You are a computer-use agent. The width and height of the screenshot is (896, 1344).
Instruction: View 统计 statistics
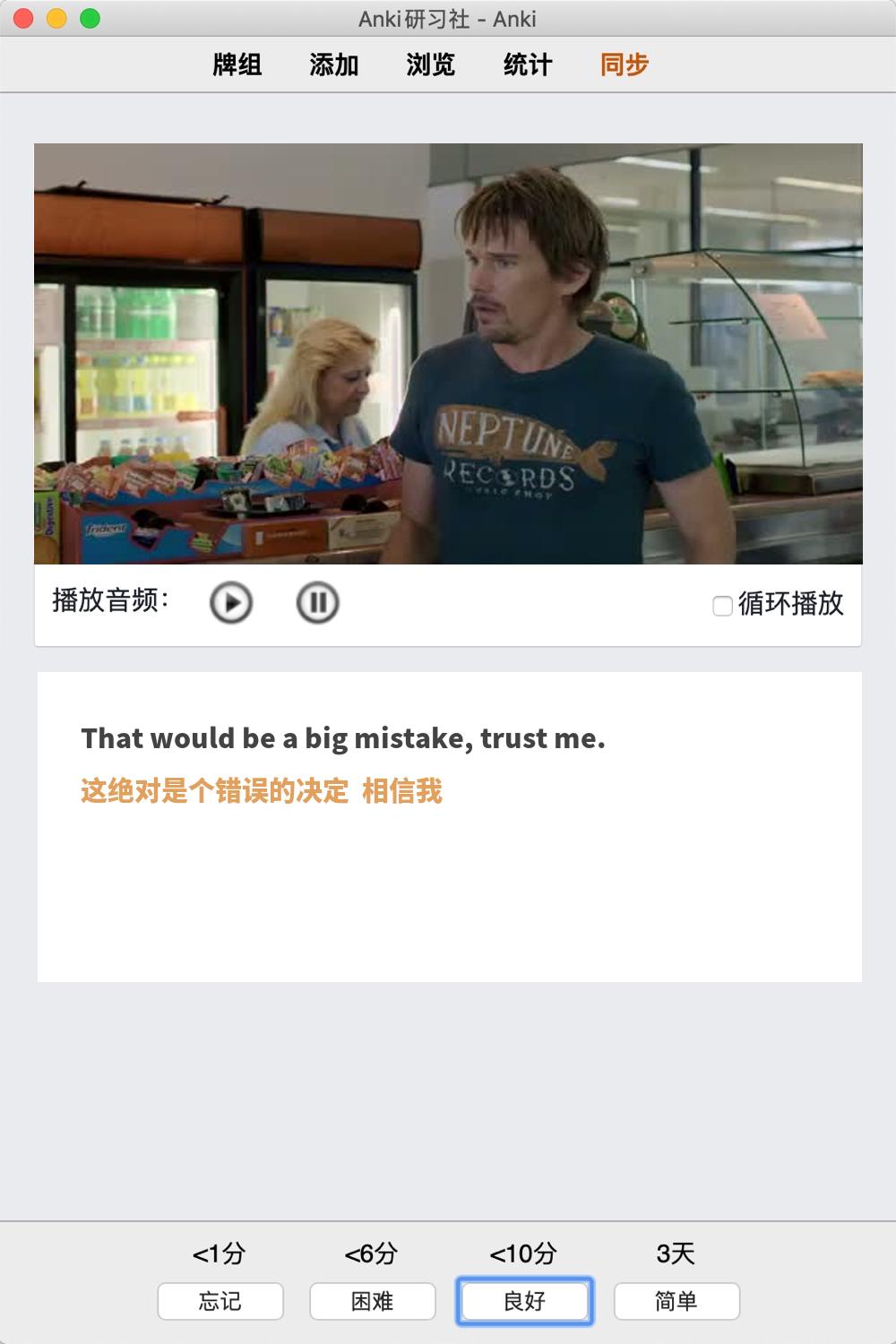(x=528, y=65)
